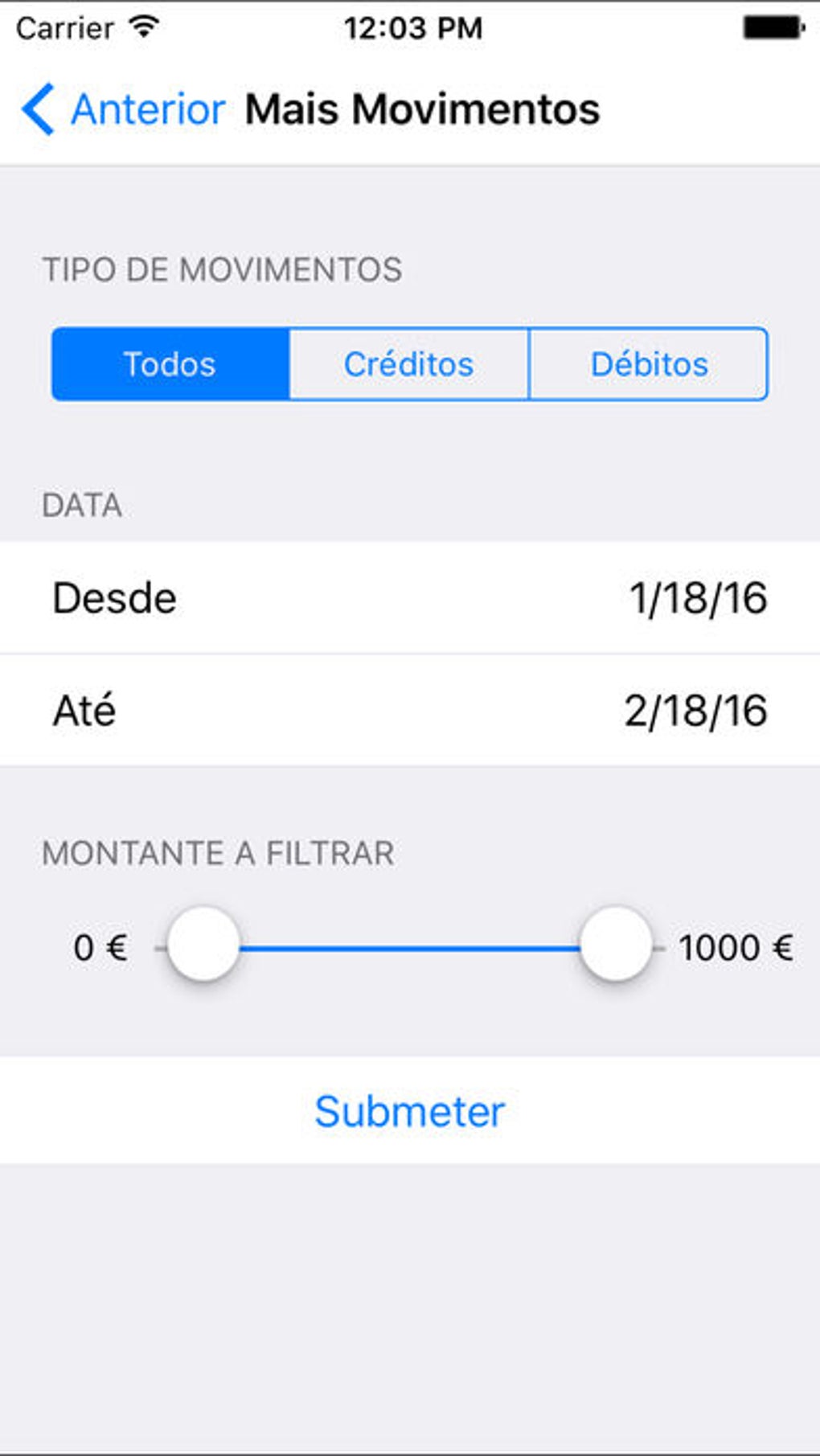Switch to the Créditos segment
This screenshot has height=1456, width=820.
408,364
